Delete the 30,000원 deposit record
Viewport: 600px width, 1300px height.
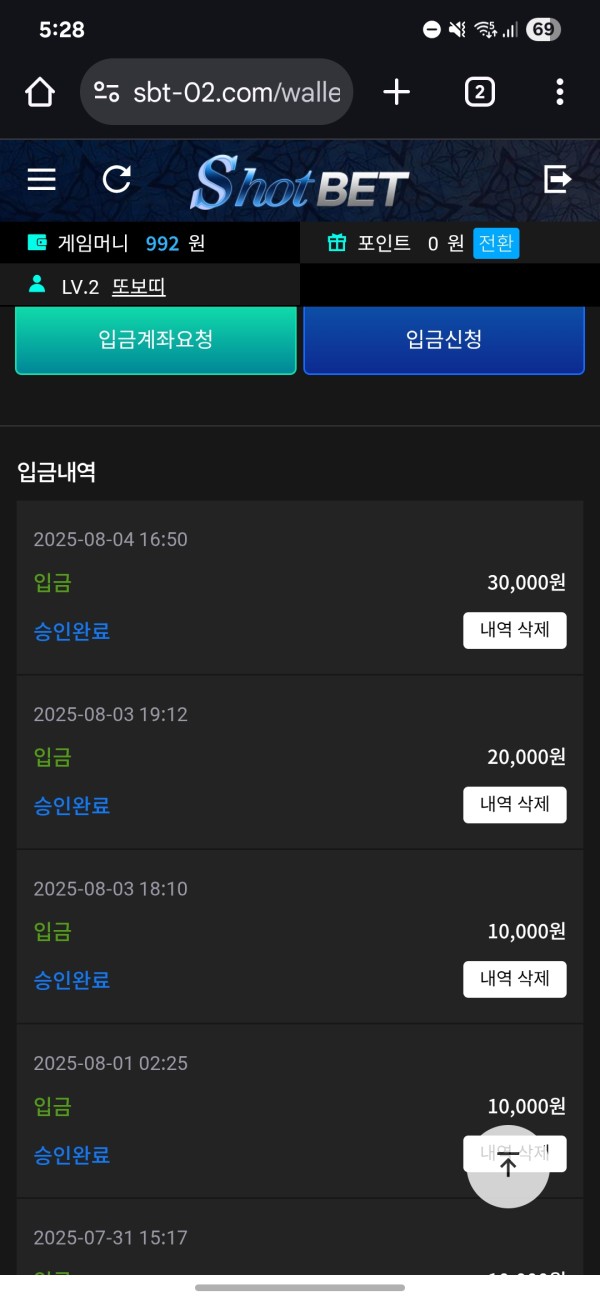pyautogui.click(x=515, y=631)
